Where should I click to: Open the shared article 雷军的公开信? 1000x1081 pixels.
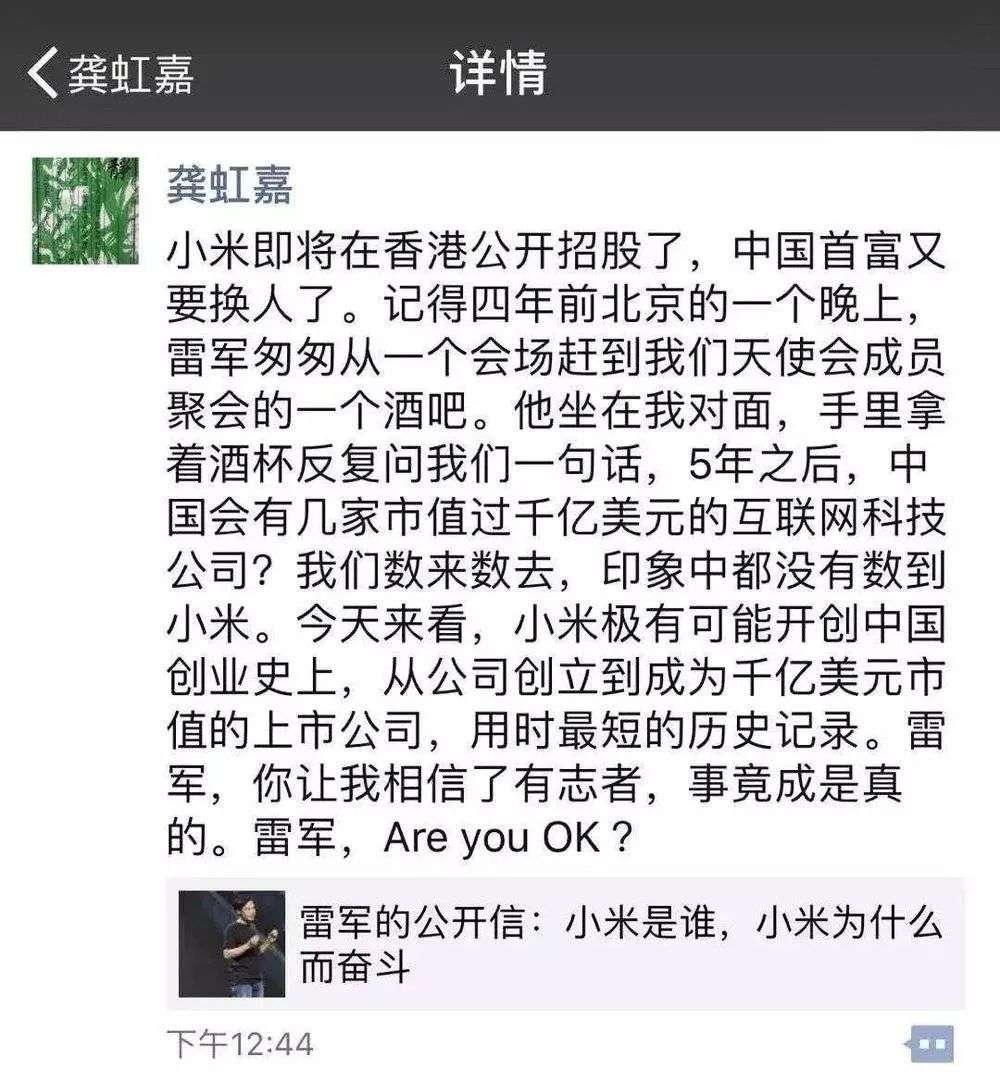pyautogui.click(x=565, y=945)
